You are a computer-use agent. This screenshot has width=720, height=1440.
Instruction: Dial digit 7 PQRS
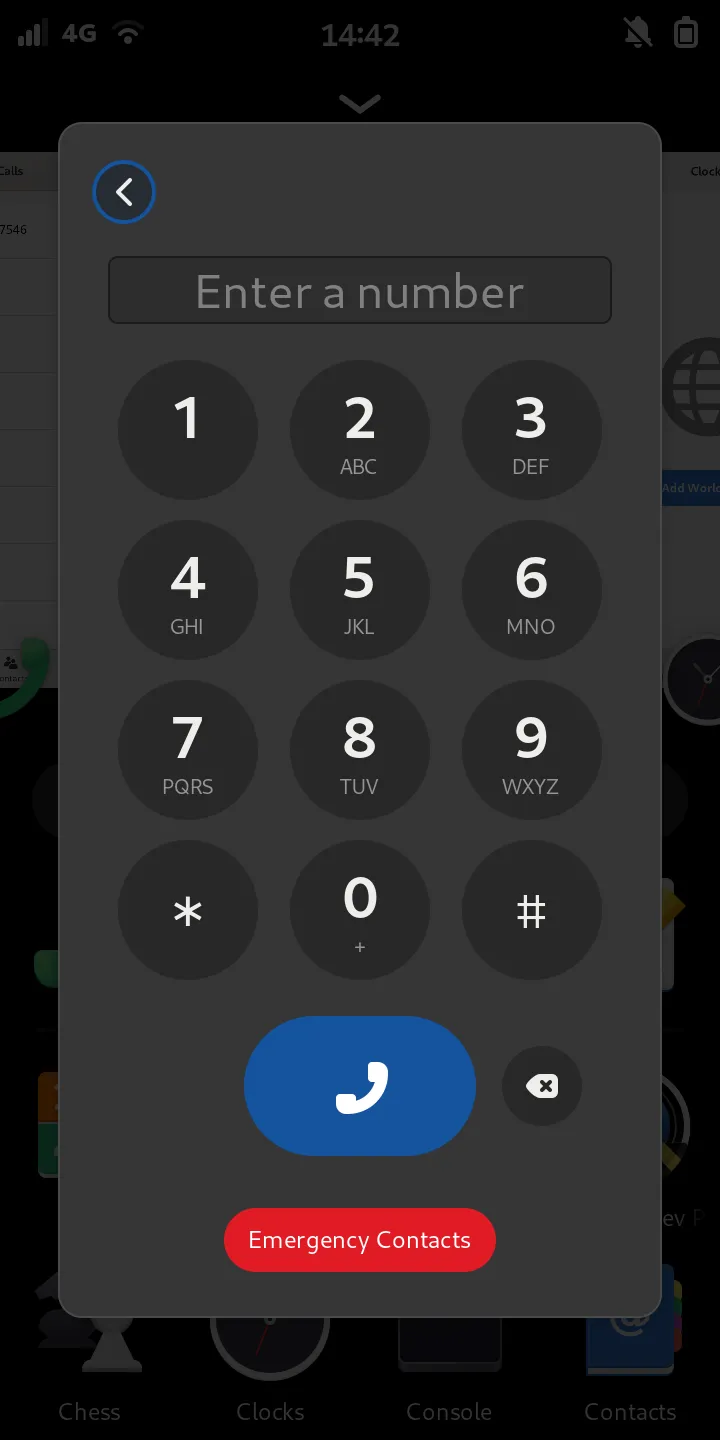point(188,750)
